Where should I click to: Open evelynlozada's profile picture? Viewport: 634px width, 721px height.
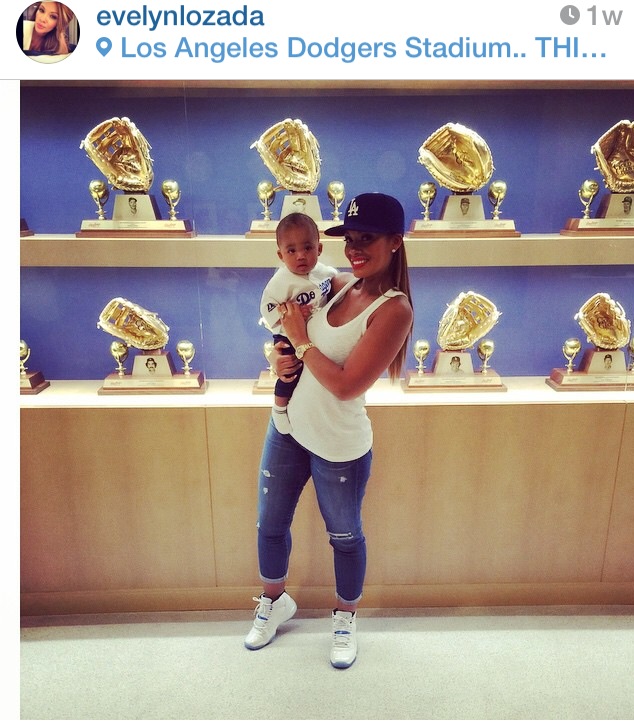coord(47,32)
